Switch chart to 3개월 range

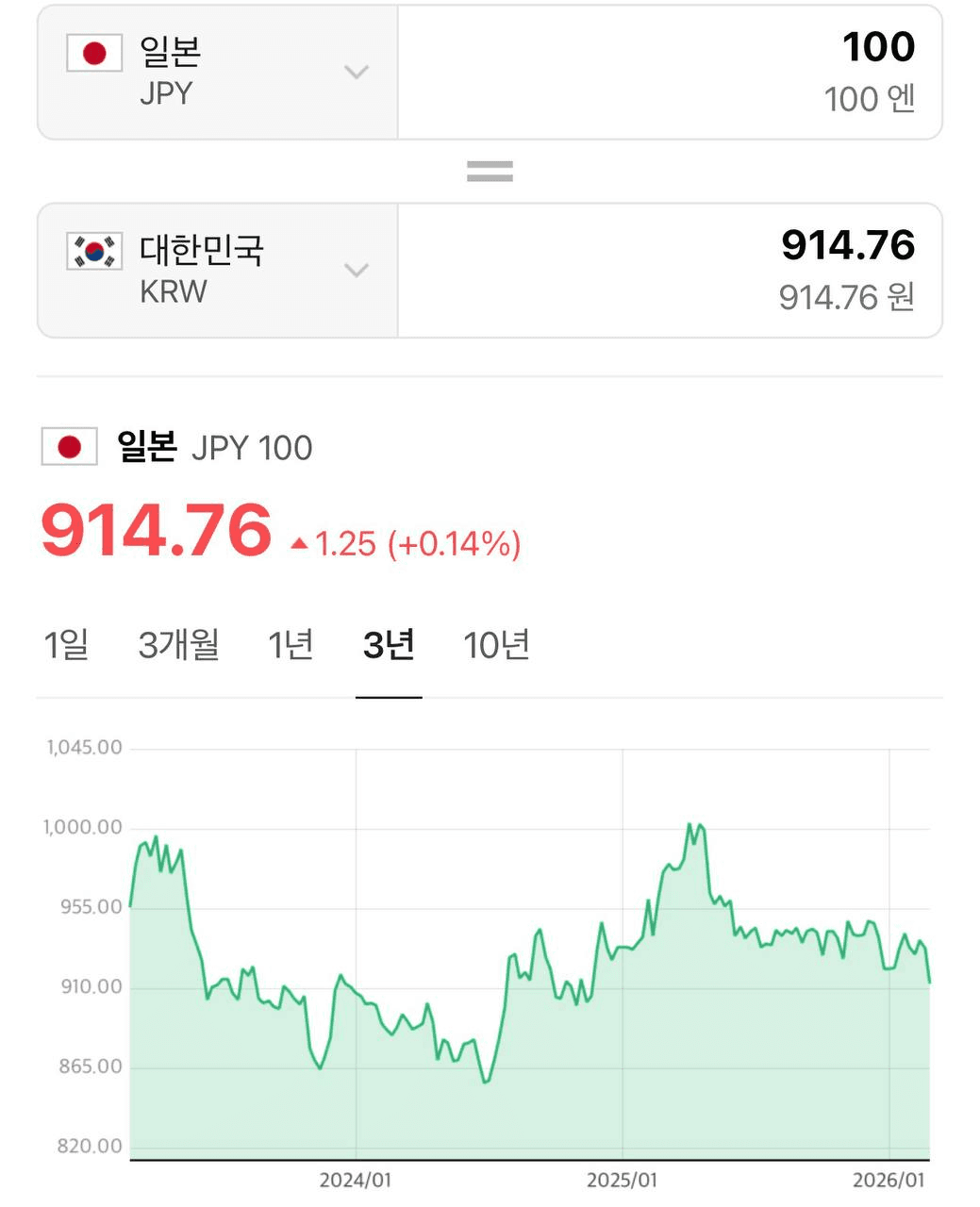[x=178, y=646]
